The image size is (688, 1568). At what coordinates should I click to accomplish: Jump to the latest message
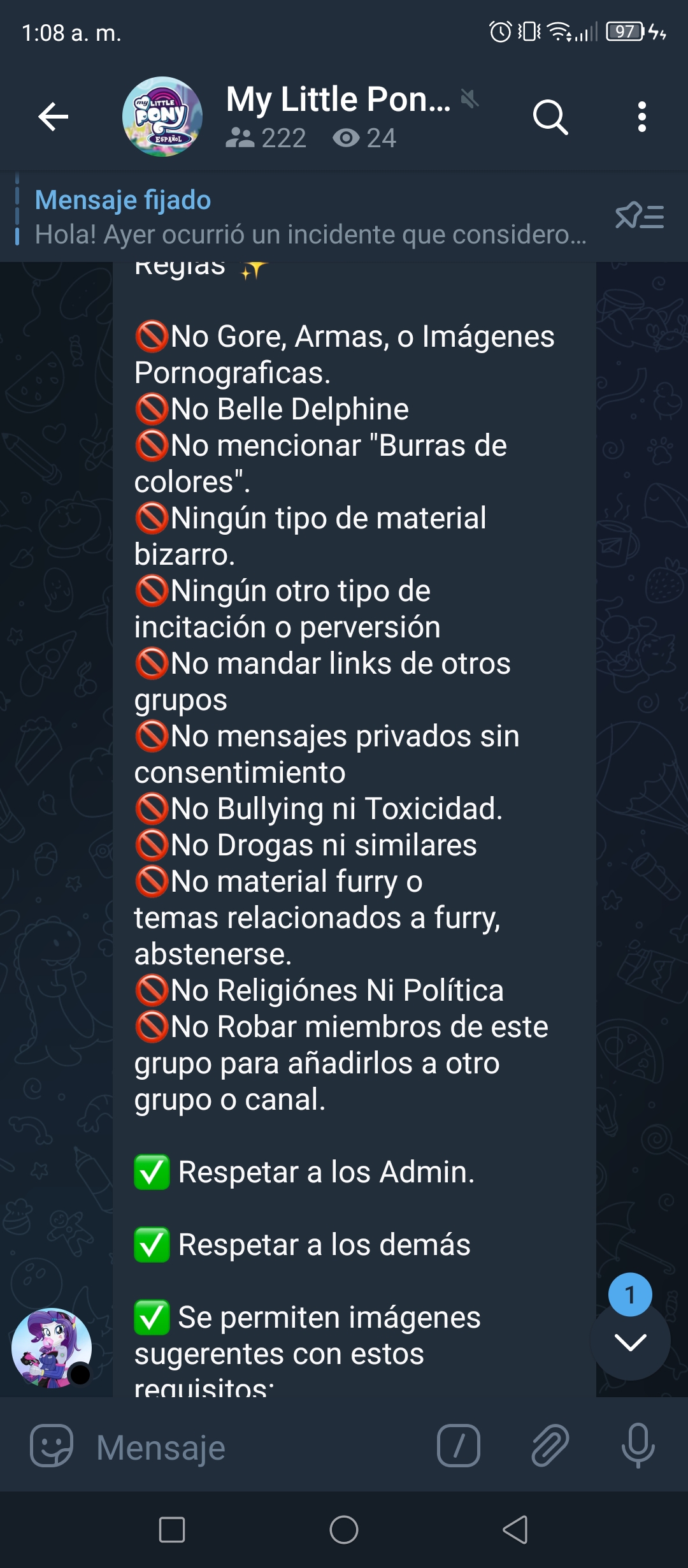[x=630, y=1341]
